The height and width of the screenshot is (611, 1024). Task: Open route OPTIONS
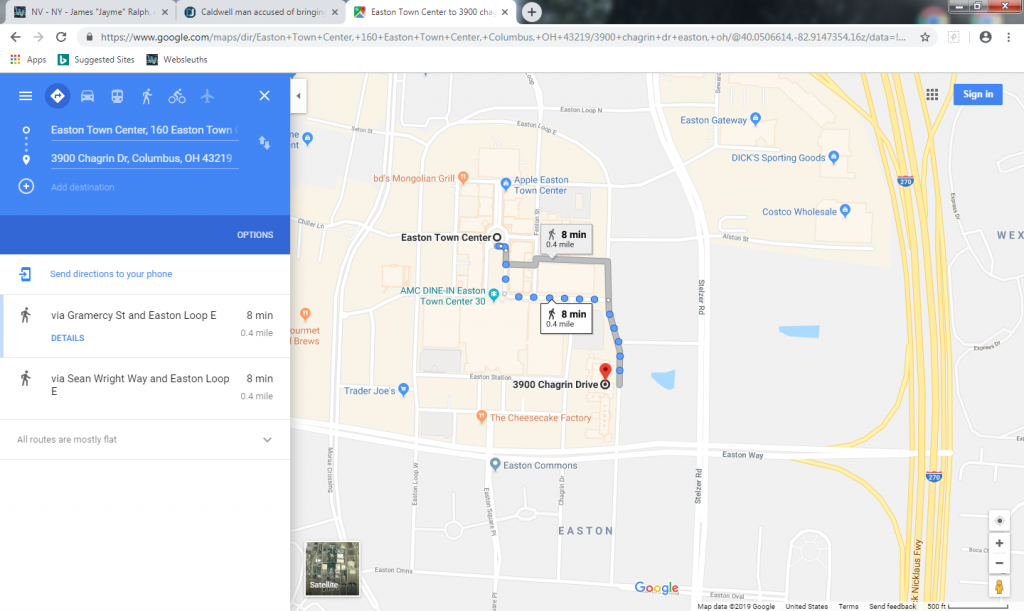[255, 235]
